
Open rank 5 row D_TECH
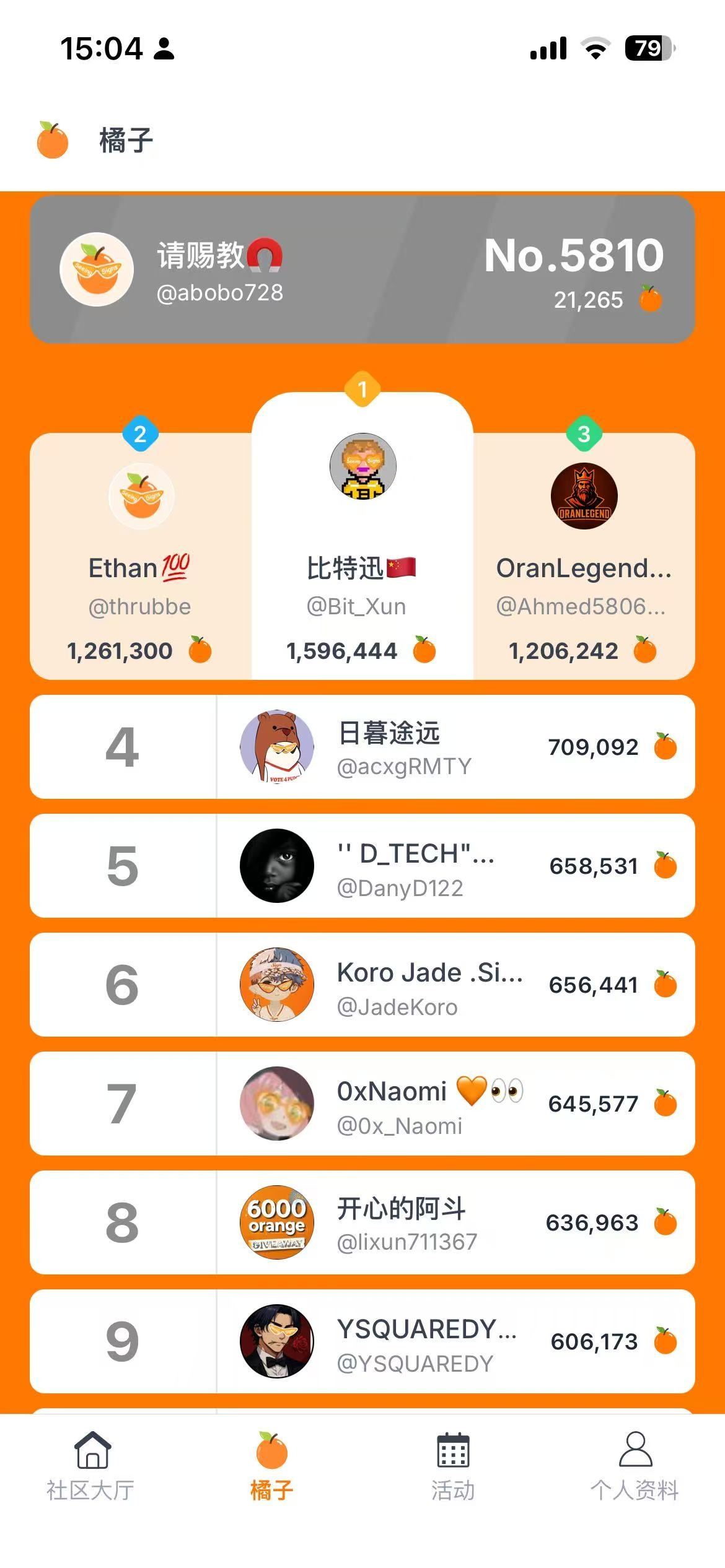coord(362,866)
